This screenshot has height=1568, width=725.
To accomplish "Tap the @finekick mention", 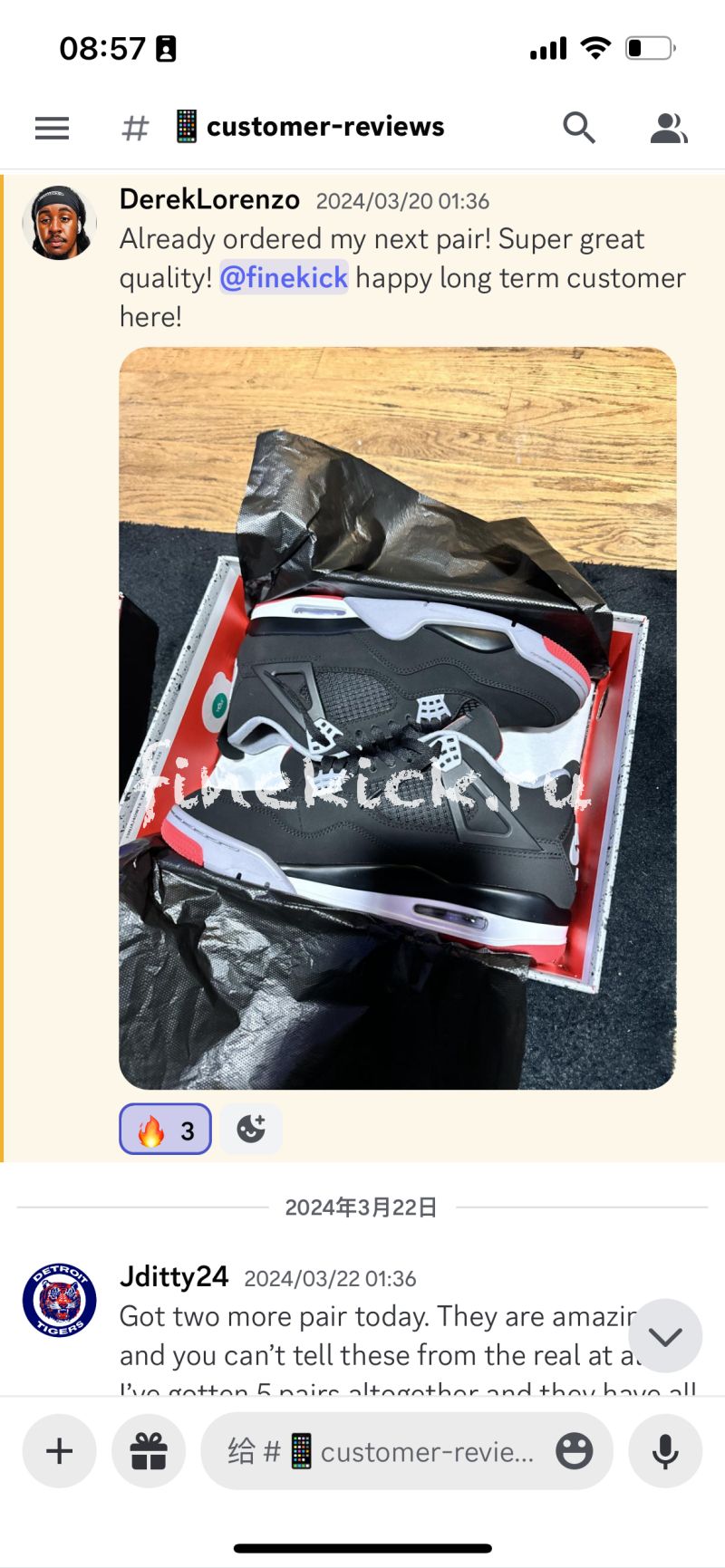I will tap(284, 278).
